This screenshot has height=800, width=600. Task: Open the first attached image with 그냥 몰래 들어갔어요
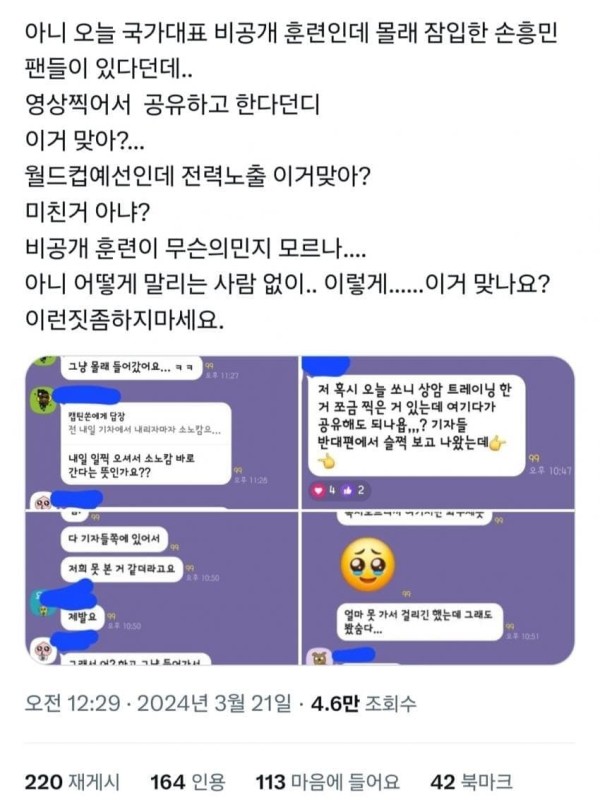(x=160, y=432)
